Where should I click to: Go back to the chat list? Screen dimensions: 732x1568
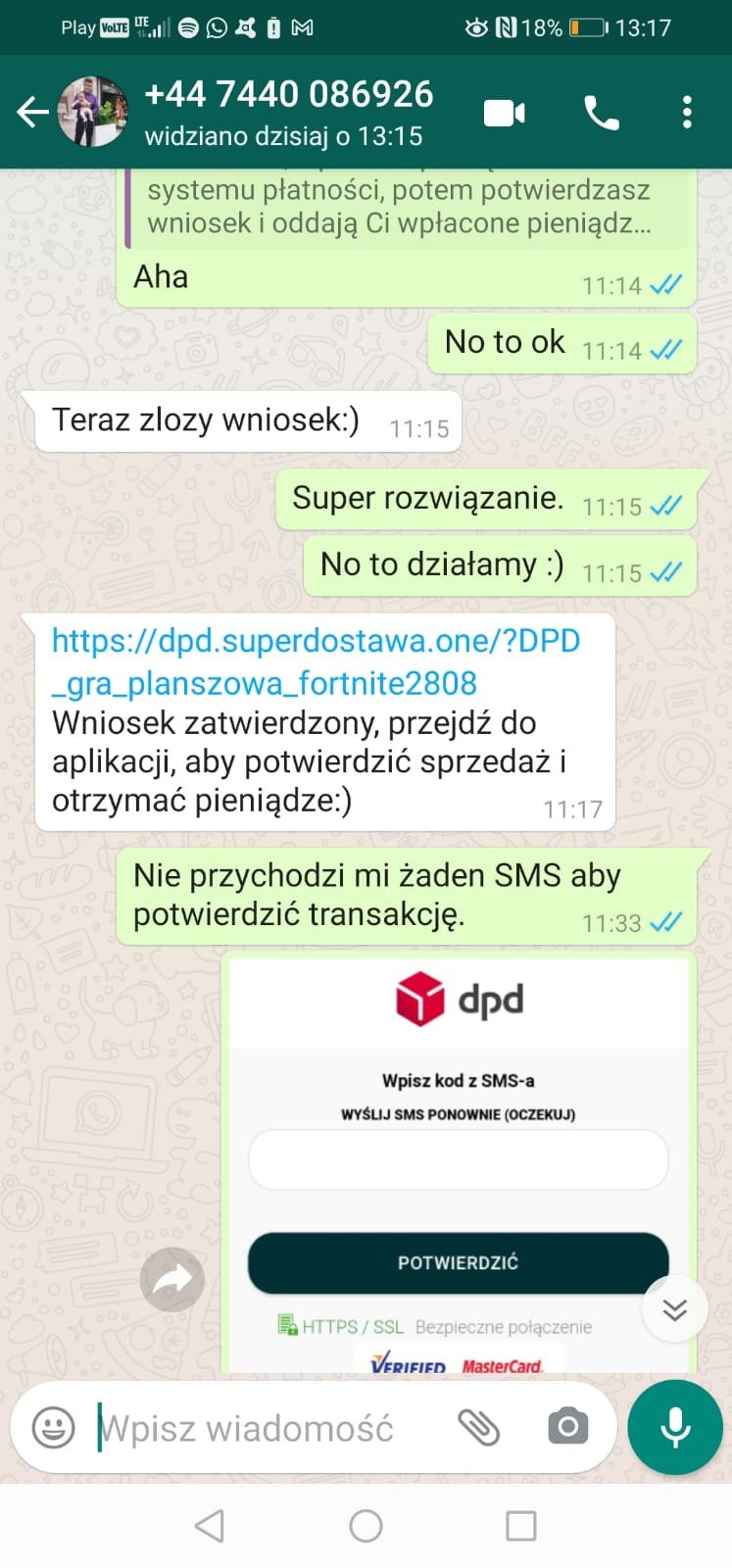[x=33, y=113]
